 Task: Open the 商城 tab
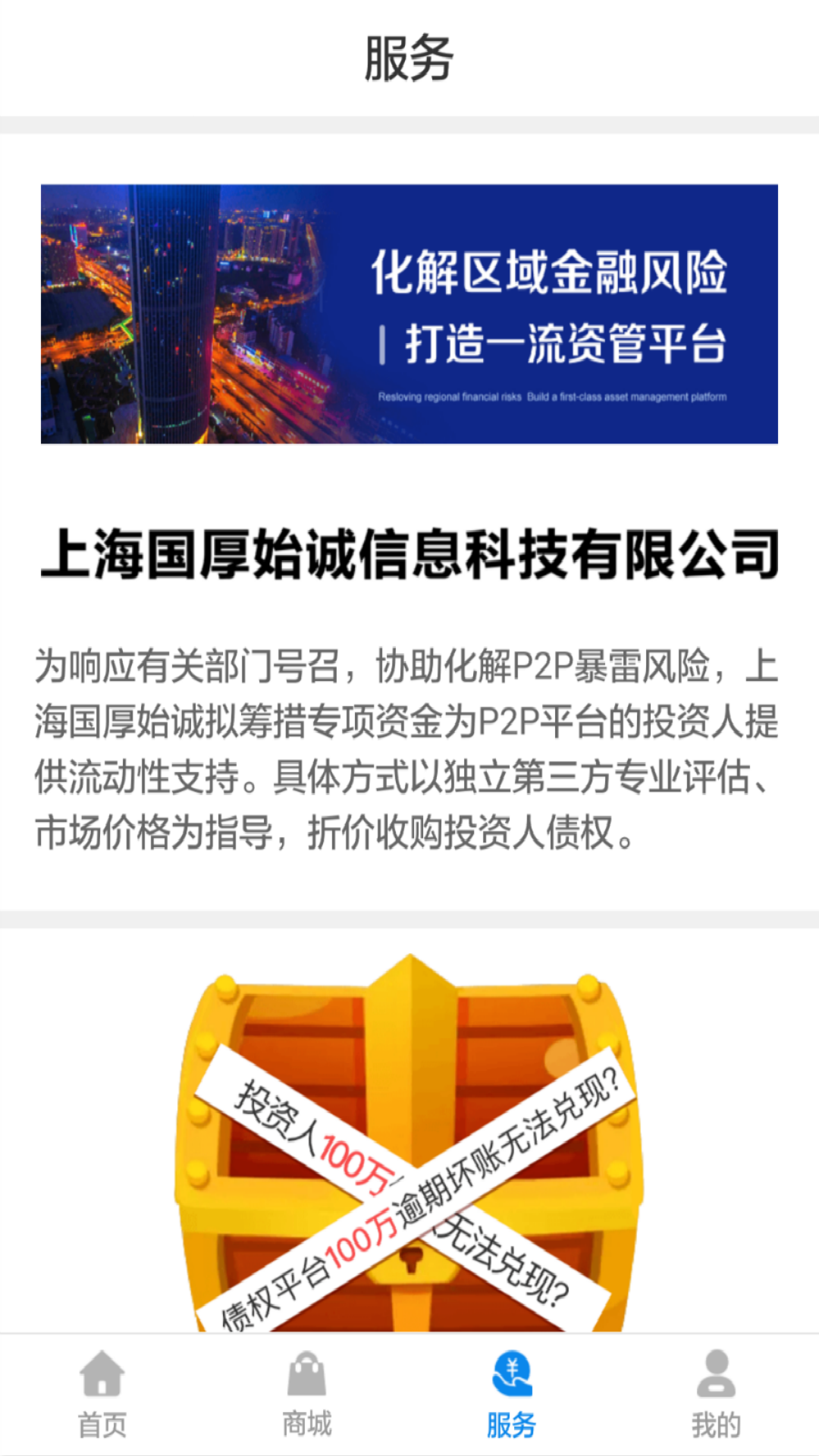pos(307,1394)
